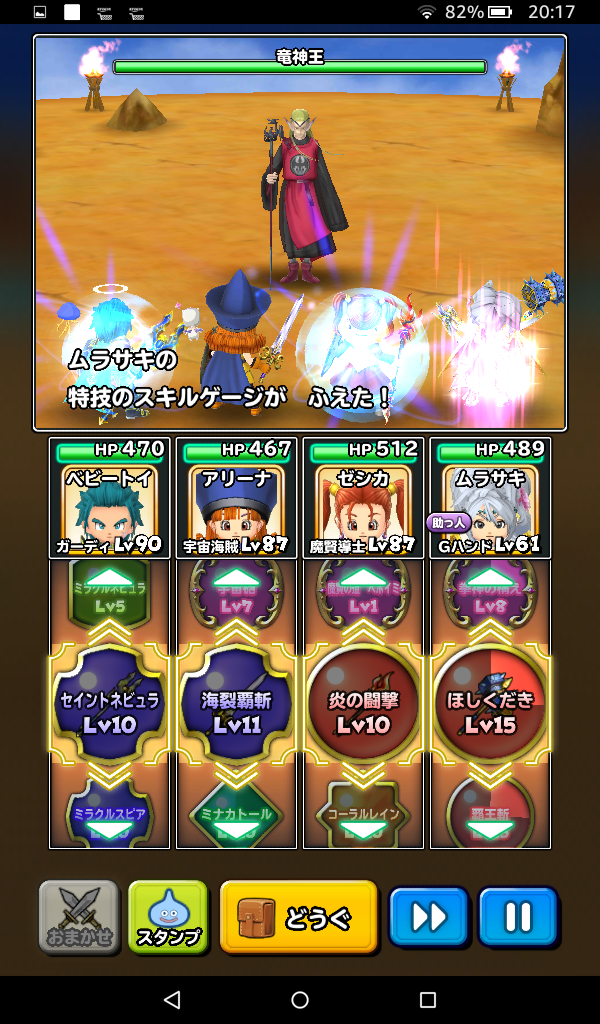Fast-forward the battle speed
Screen dimensions: 600x1024
point(428,916)
